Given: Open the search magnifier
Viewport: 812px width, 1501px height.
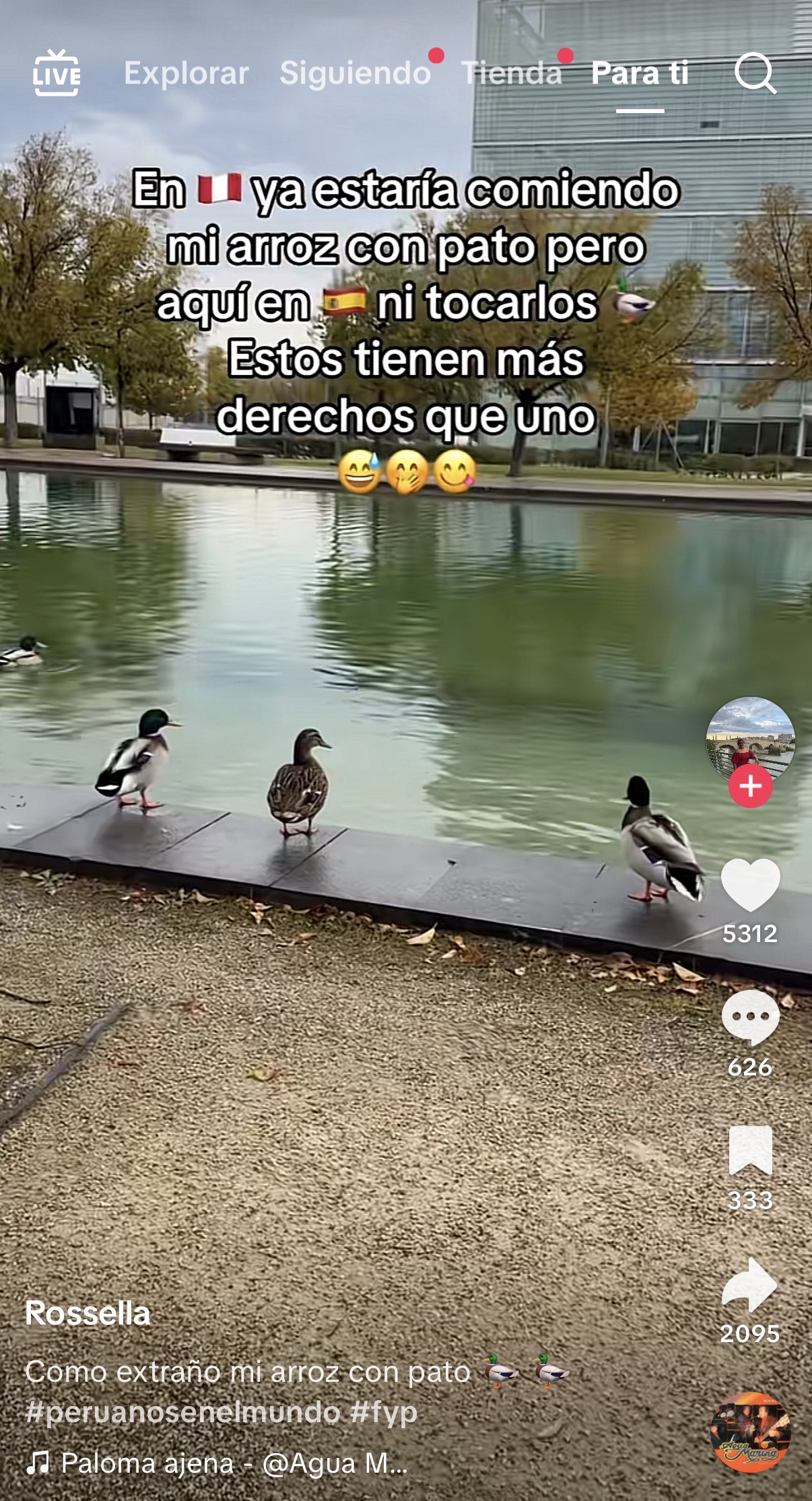Looking at the screenshot, I should click(x=755, y=73).
